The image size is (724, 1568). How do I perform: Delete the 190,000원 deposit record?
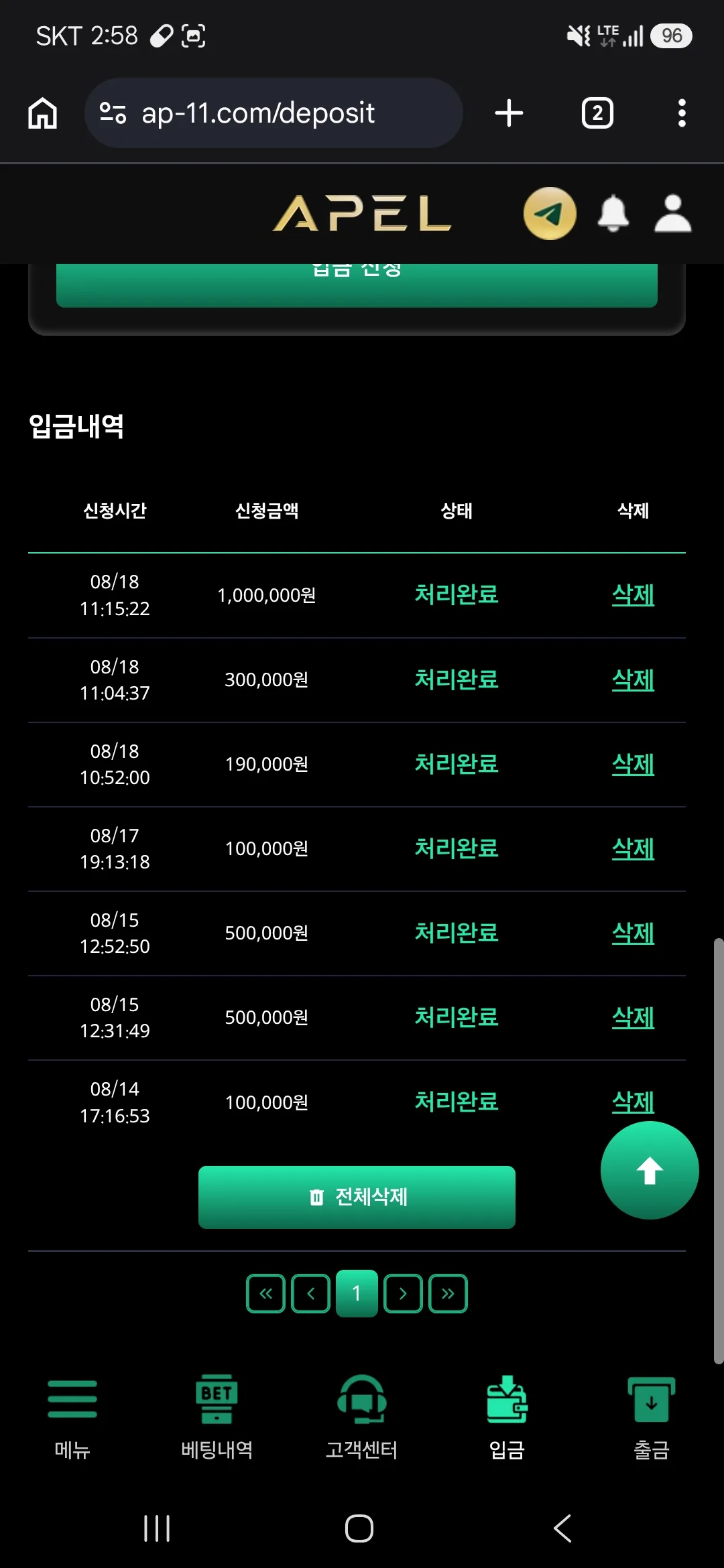pyautogui.click(x=633, y=764)
